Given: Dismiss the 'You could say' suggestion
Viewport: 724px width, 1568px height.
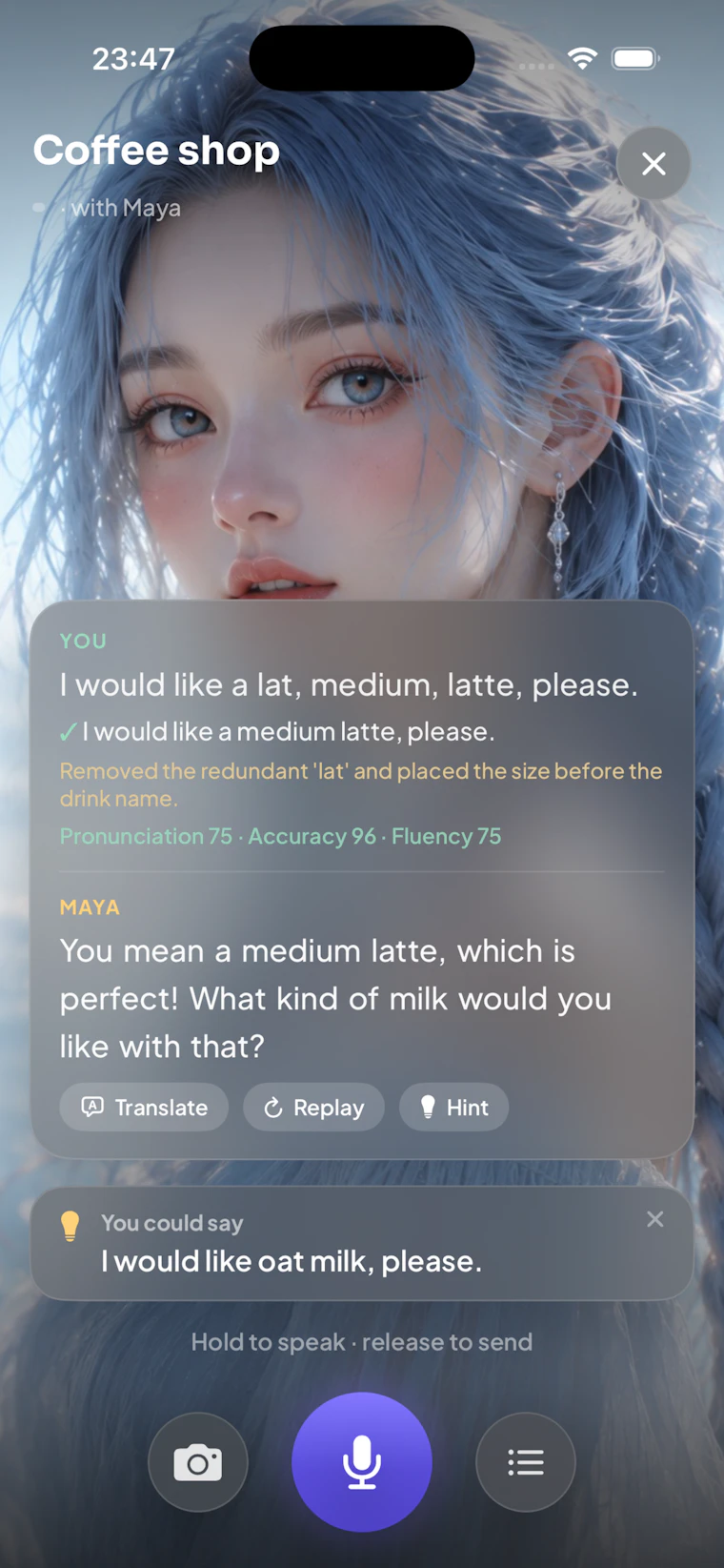Looking at the screenshot, I should point(655,1219).
